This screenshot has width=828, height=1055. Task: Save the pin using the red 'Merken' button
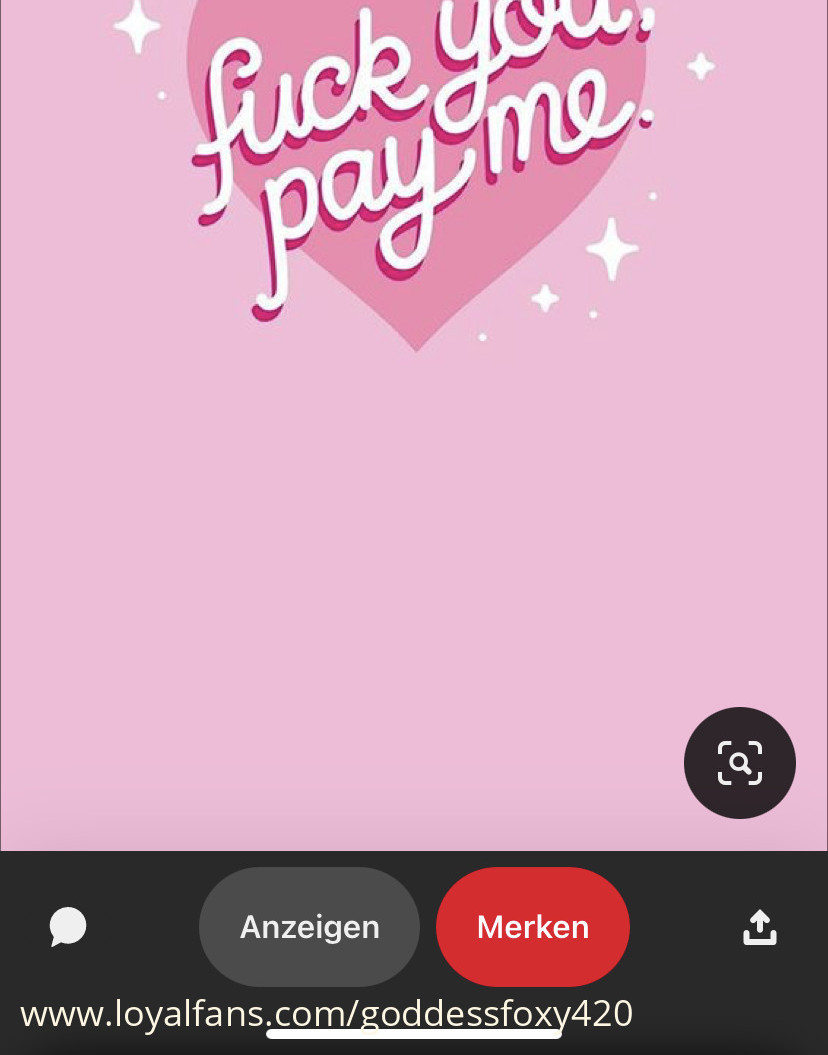click(x=532, y=926)
